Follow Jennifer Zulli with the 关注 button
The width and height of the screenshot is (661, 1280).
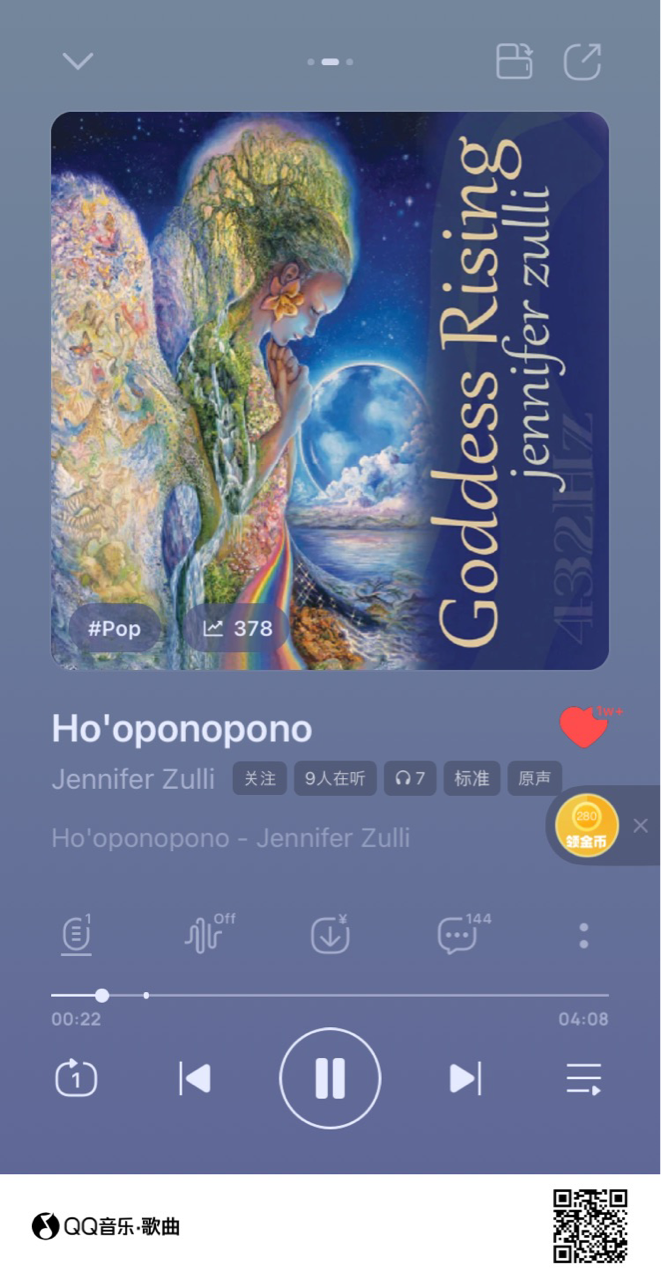click(260, 778)
